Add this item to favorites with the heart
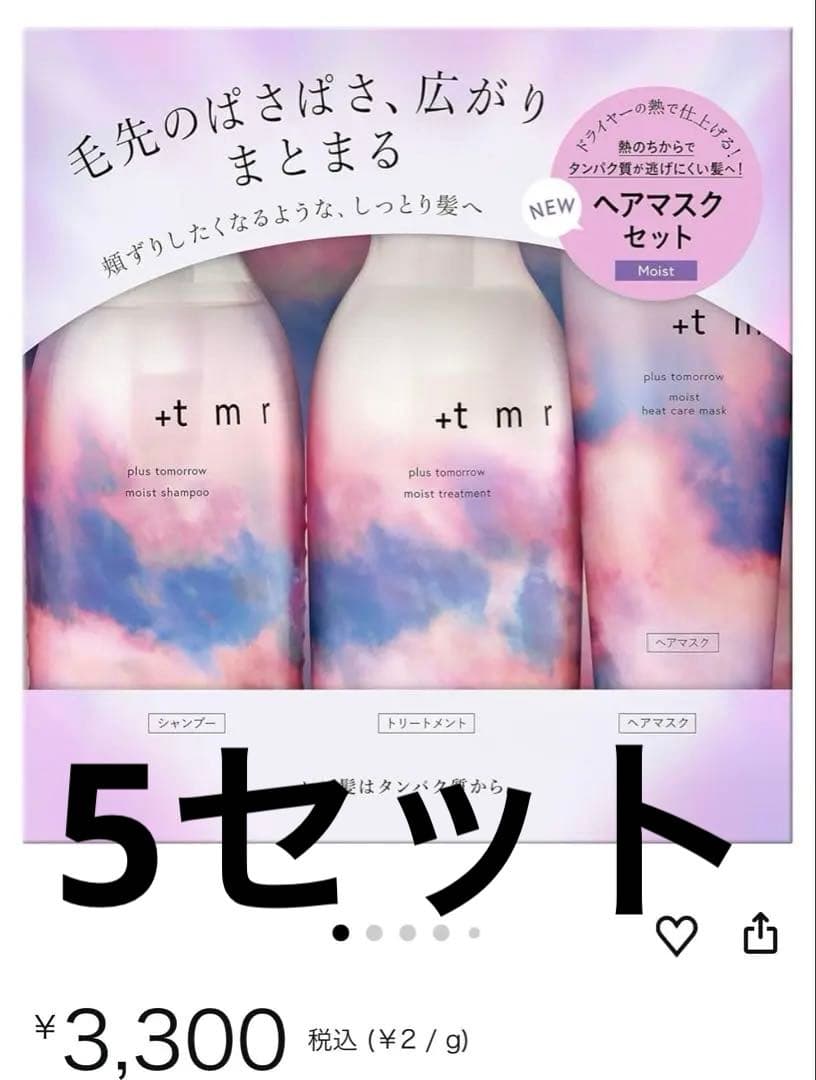This screenshot has height=1080, width=816. pos(677,935)
